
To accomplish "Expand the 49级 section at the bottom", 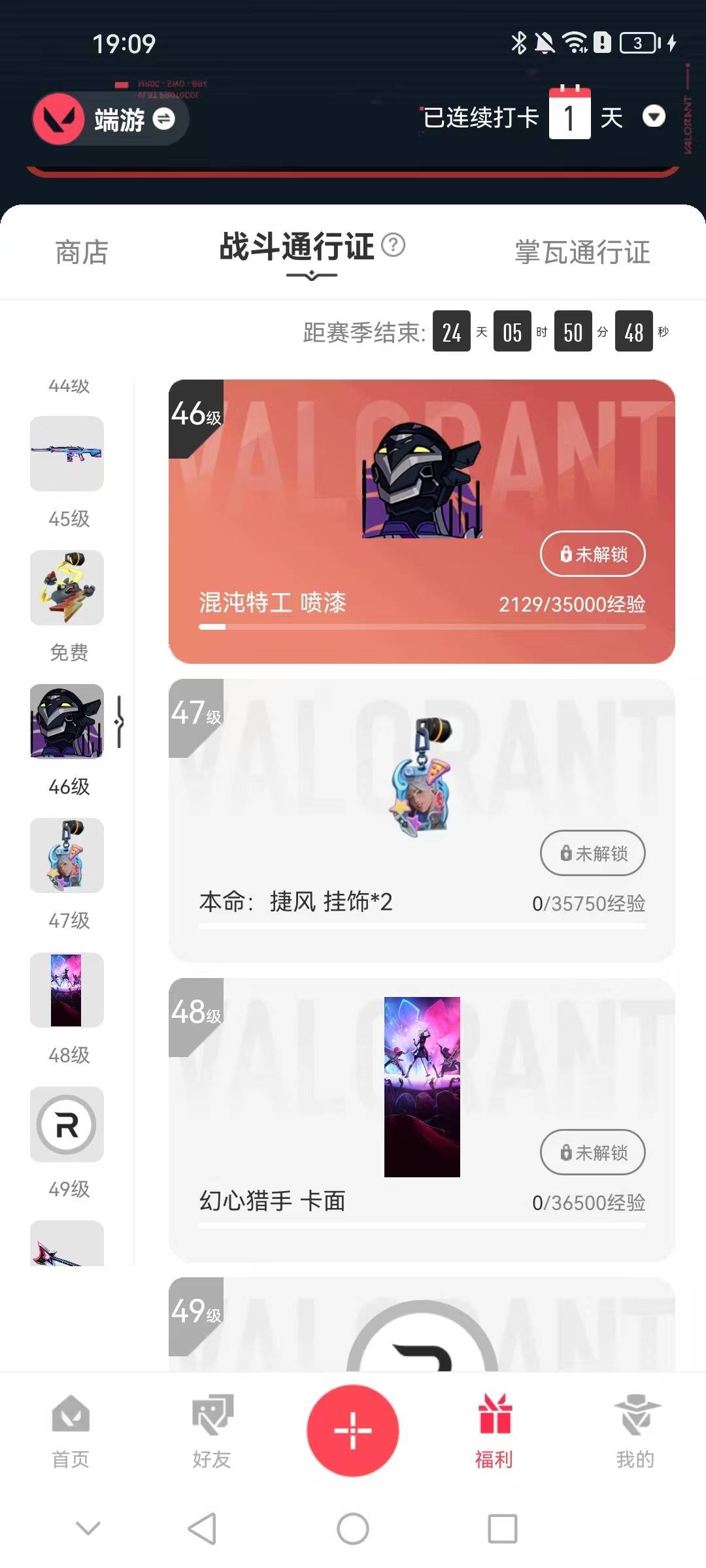I will (x=422, y=1326).
